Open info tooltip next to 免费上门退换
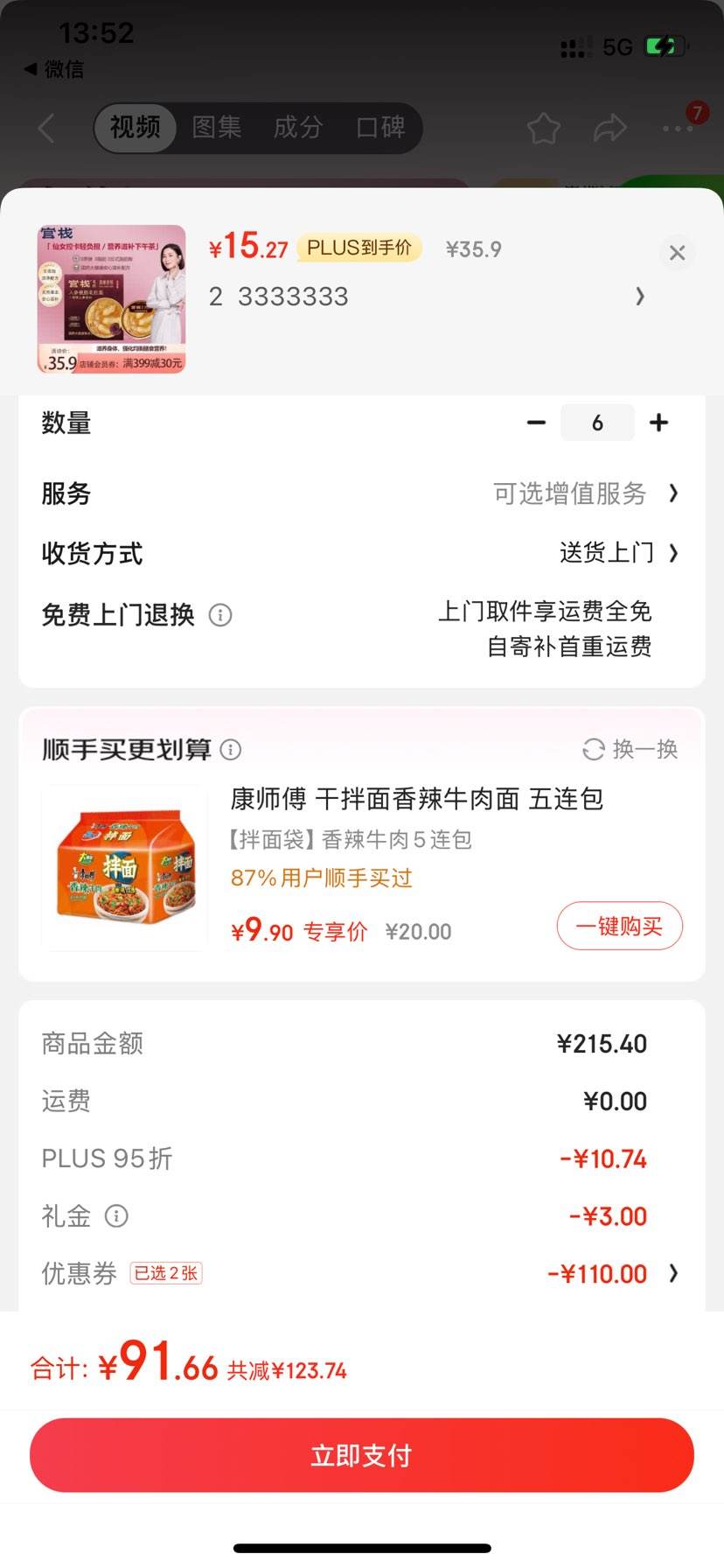724x1568 pixels. pos(220,615)
